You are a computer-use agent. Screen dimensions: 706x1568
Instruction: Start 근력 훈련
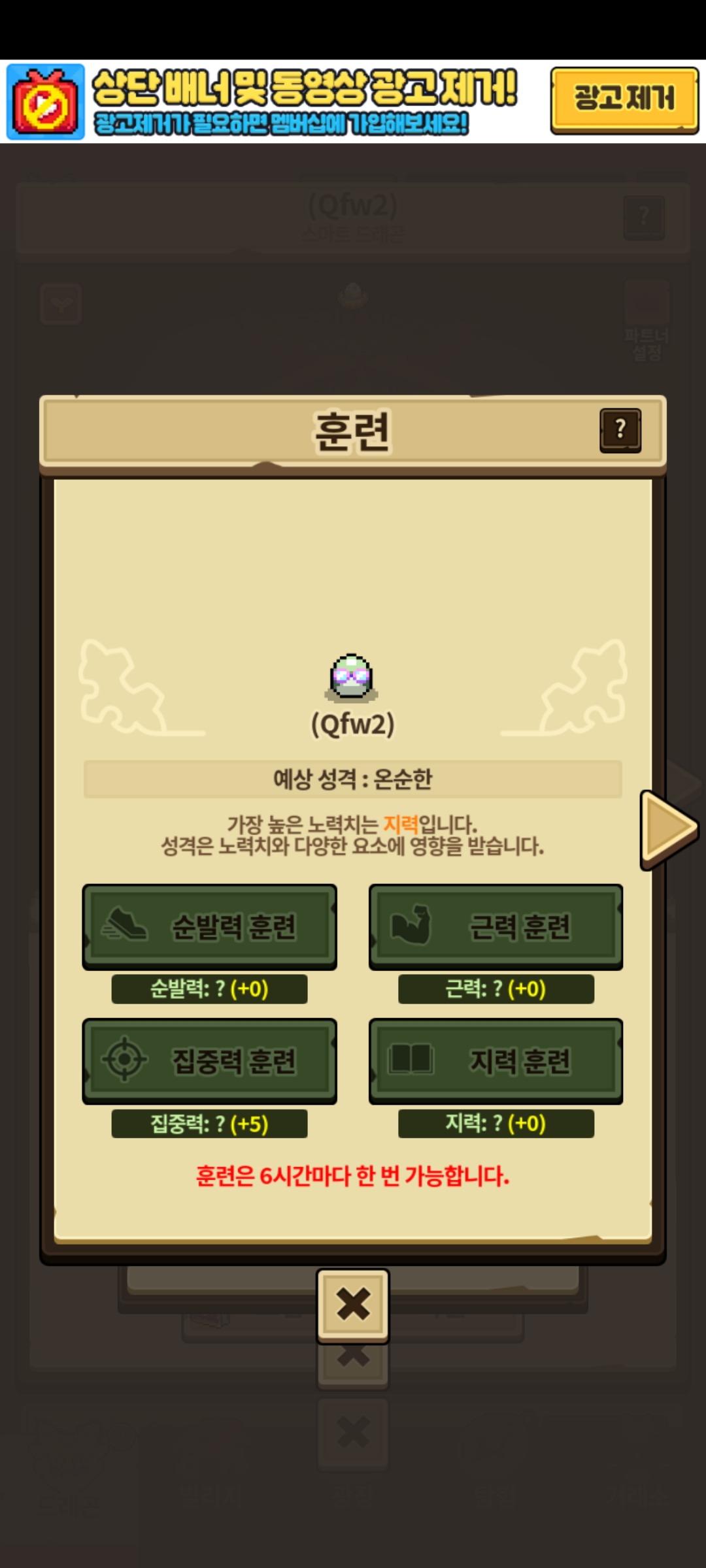coord(496,926)
